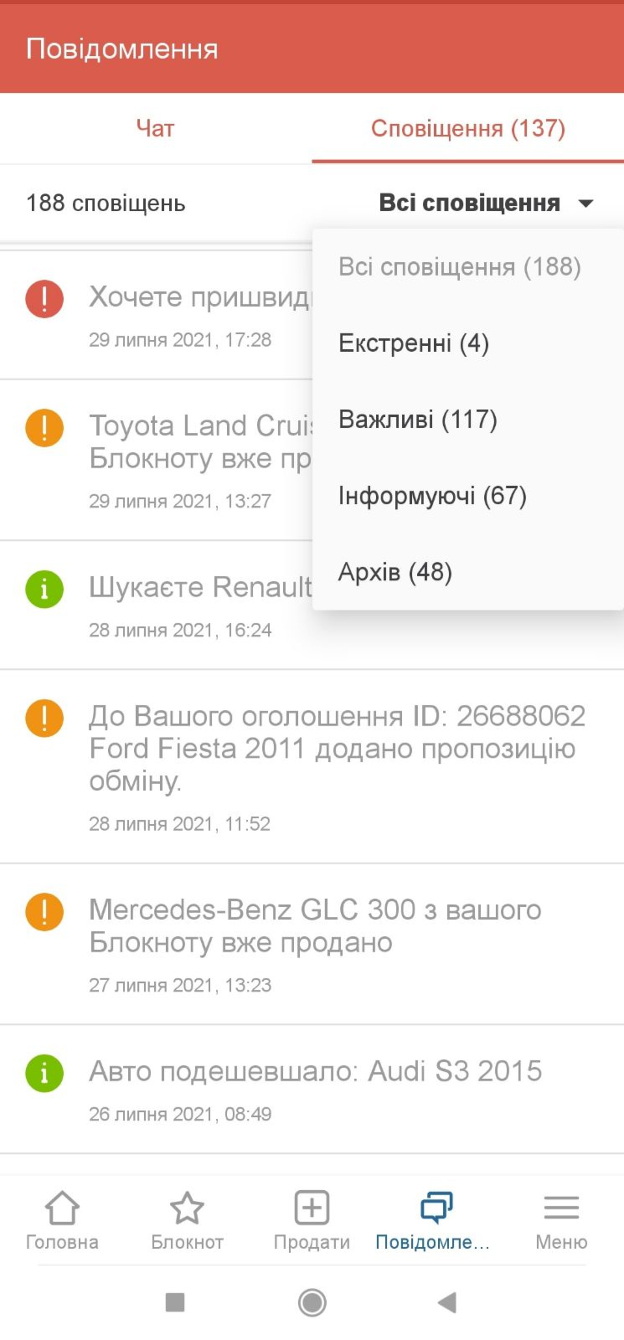Tap Продати to sell a car
This screenshot has width=624, height=1340.
[x=312, y=1221]
